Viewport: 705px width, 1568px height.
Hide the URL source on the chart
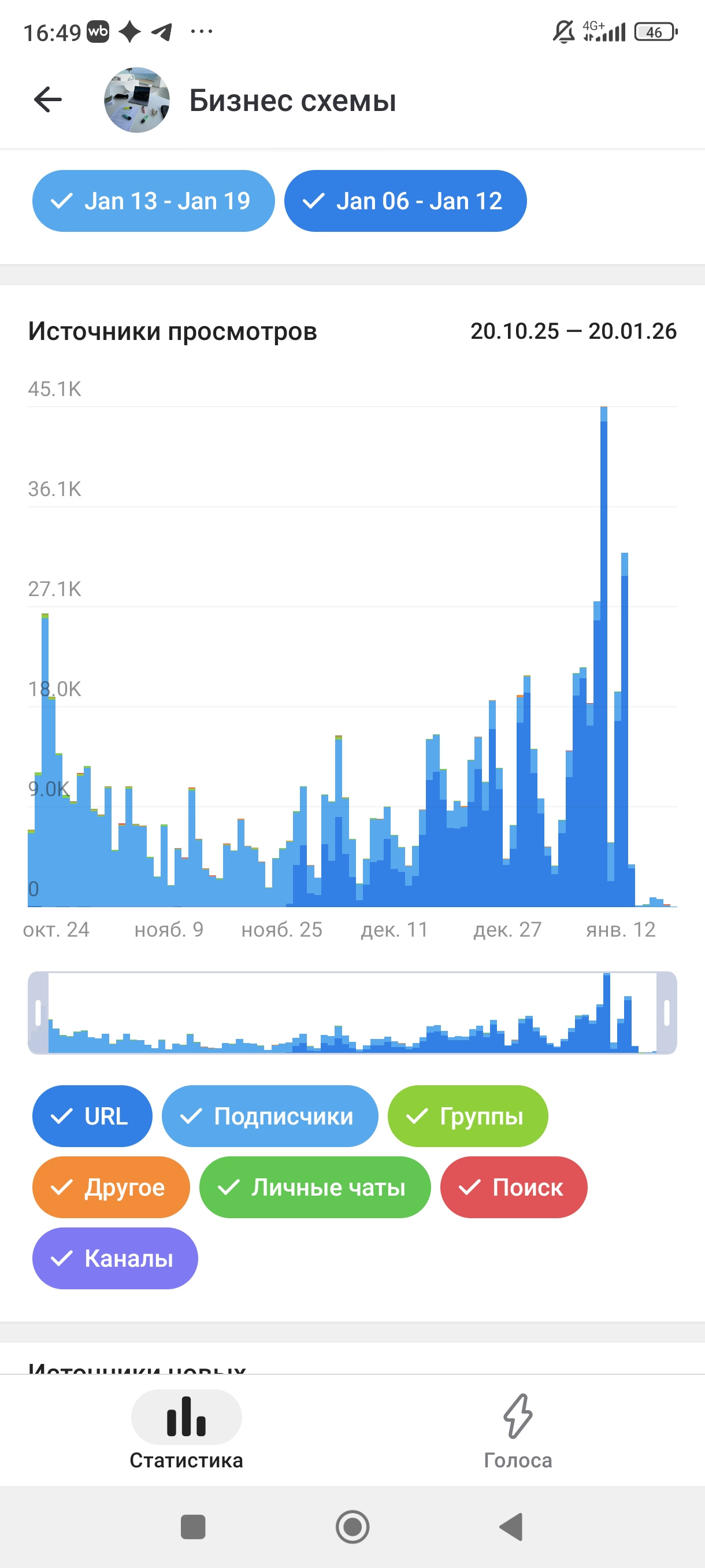coord(92,1116)
